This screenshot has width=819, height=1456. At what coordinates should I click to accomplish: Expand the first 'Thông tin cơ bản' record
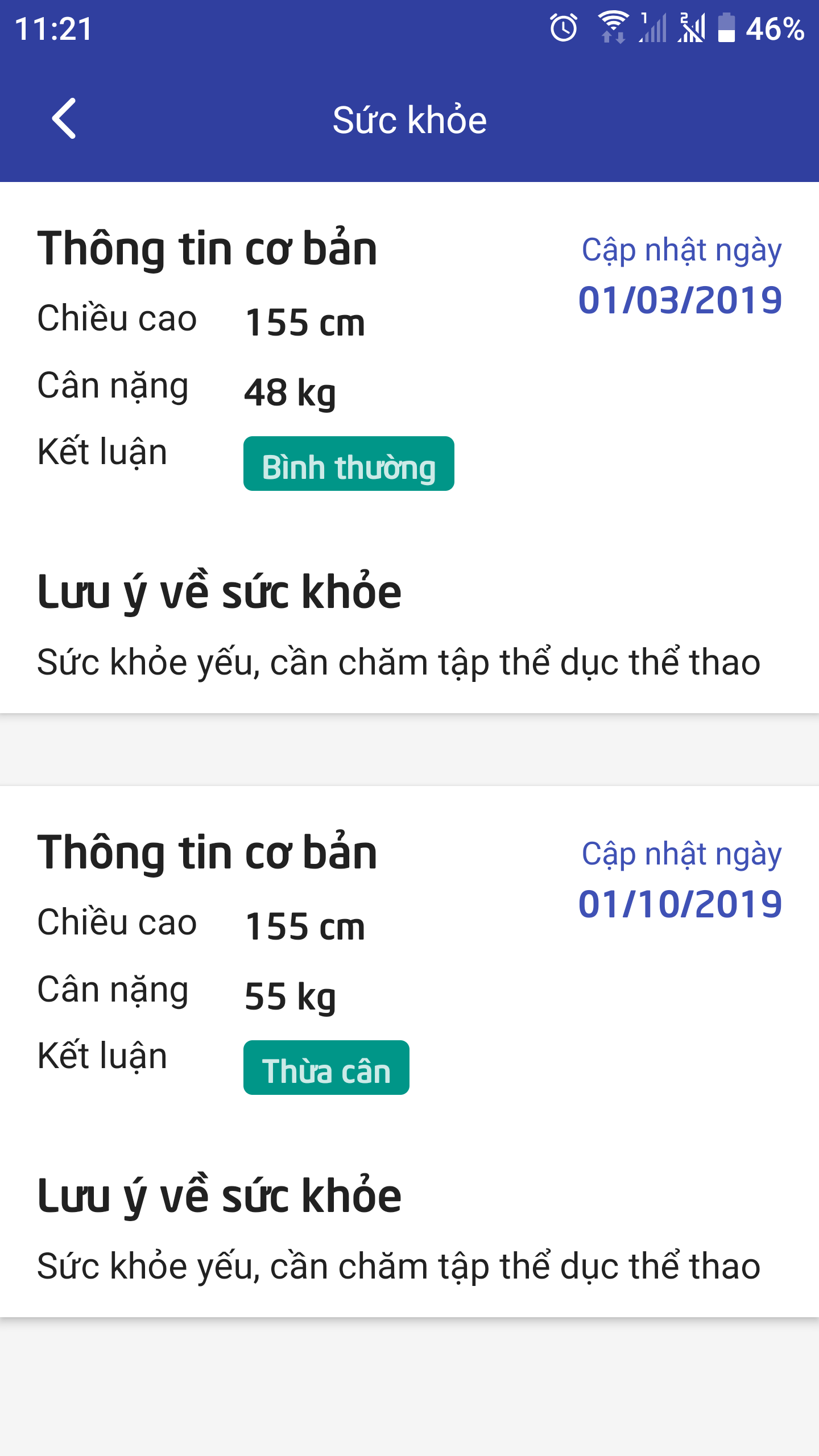click(x=208, y=247)
